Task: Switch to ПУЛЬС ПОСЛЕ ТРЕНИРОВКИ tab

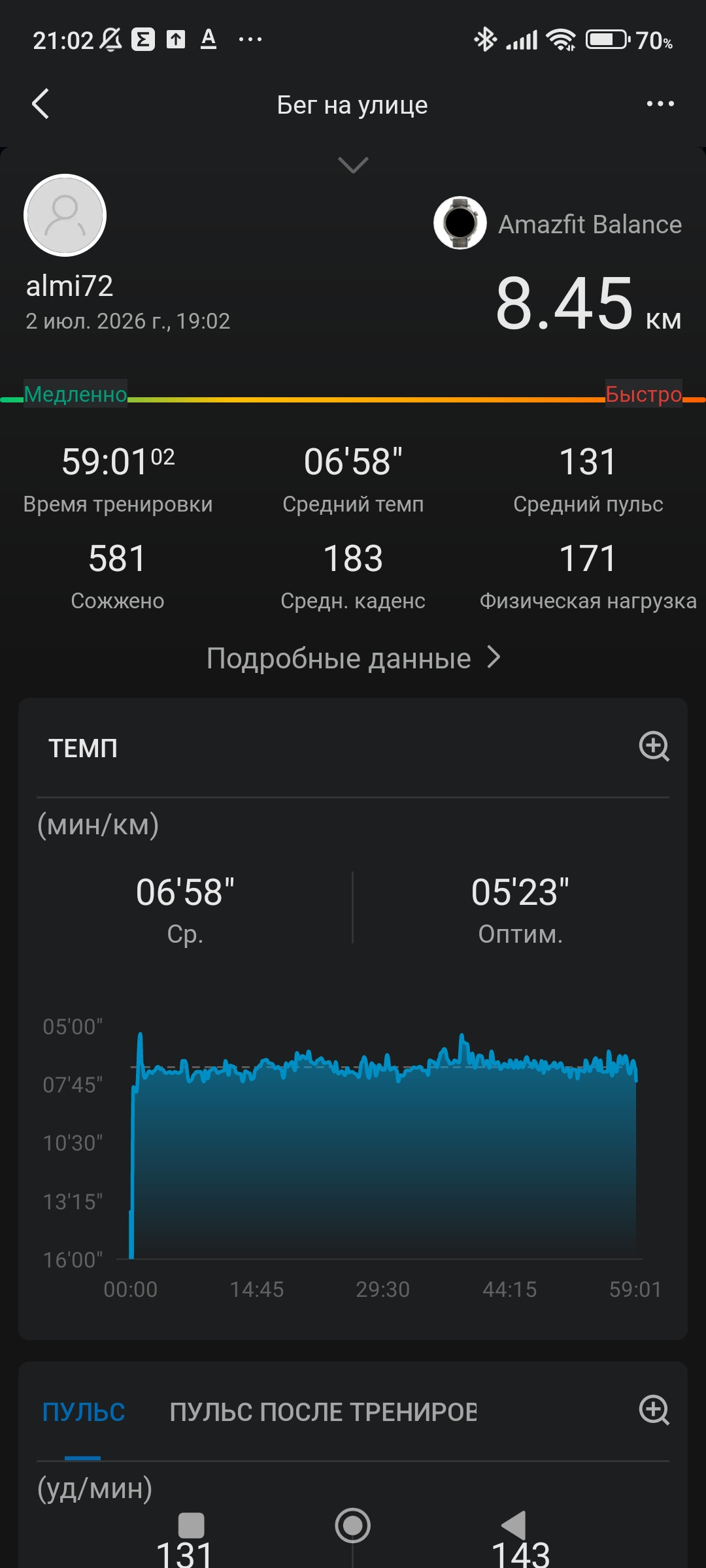Action: [323, 1412]
